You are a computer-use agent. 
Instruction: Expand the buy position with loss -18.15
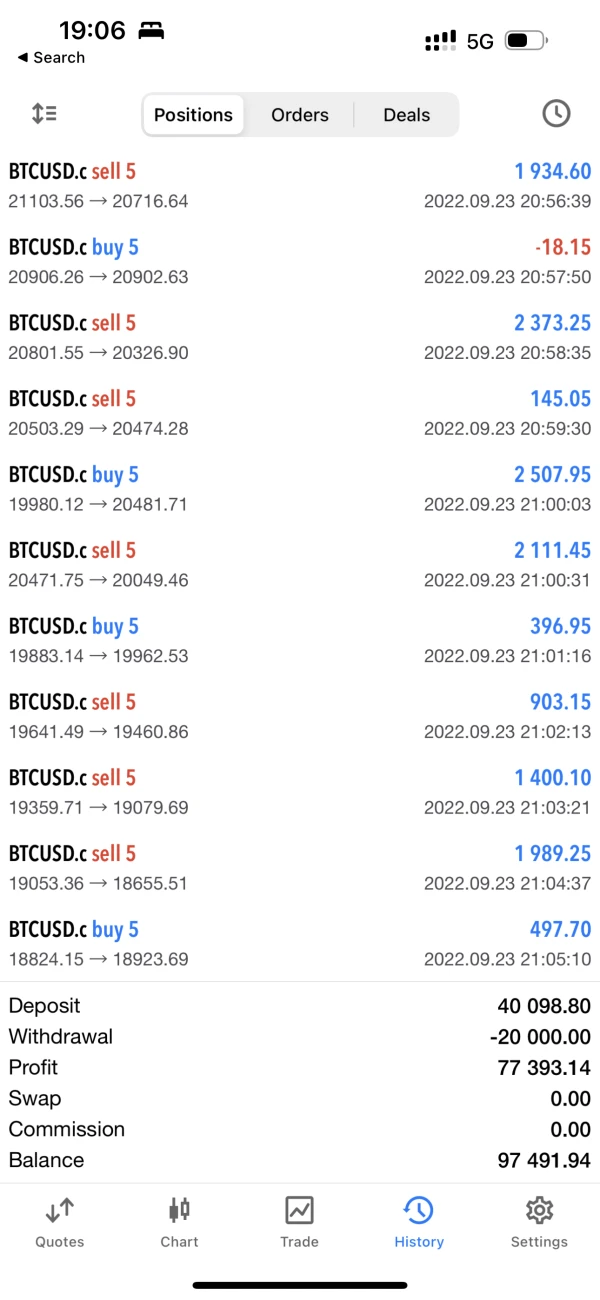pos(300,262)
